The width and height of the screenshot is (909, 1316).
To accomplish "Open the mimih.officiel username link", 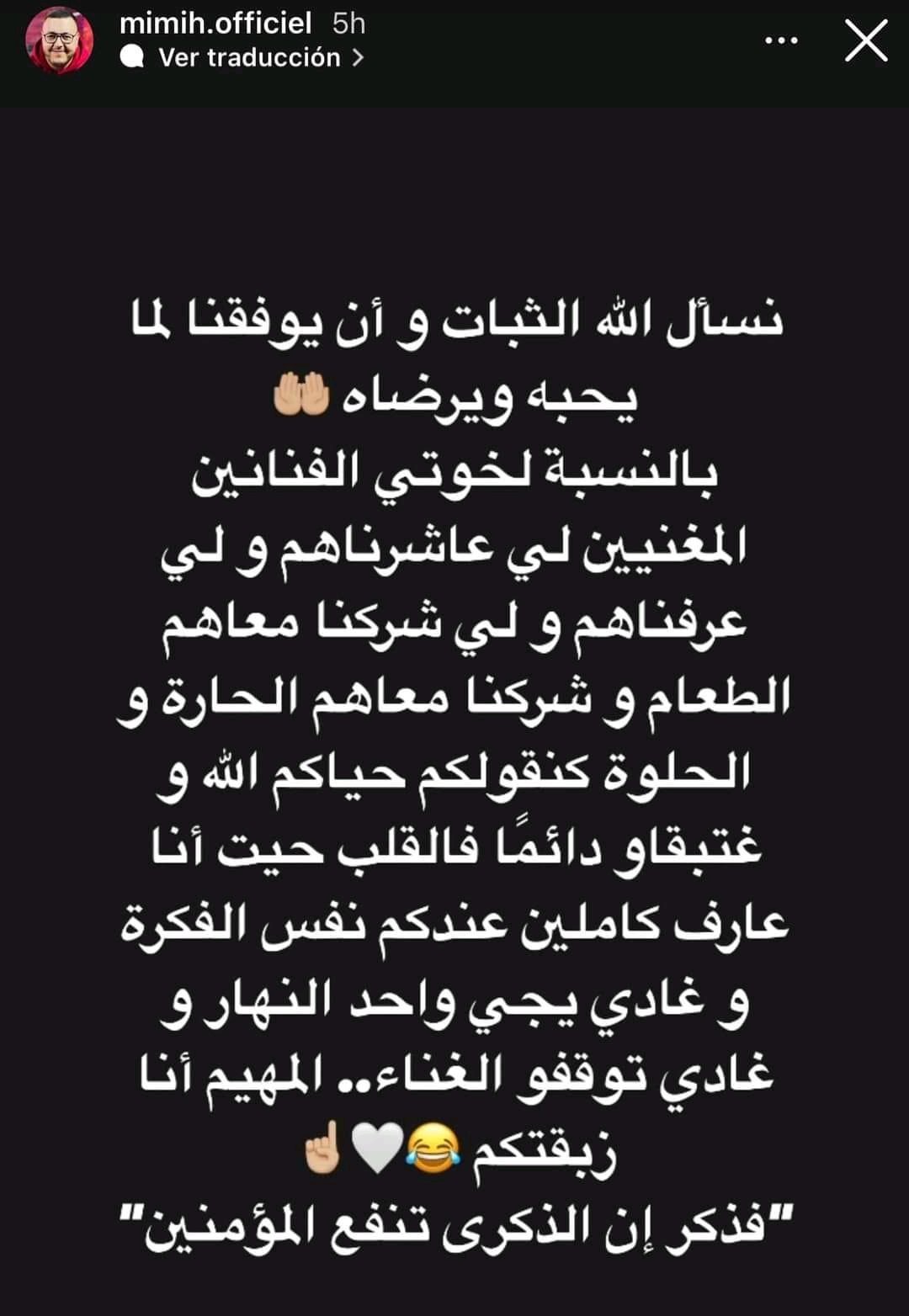I will tap(215, 23).
